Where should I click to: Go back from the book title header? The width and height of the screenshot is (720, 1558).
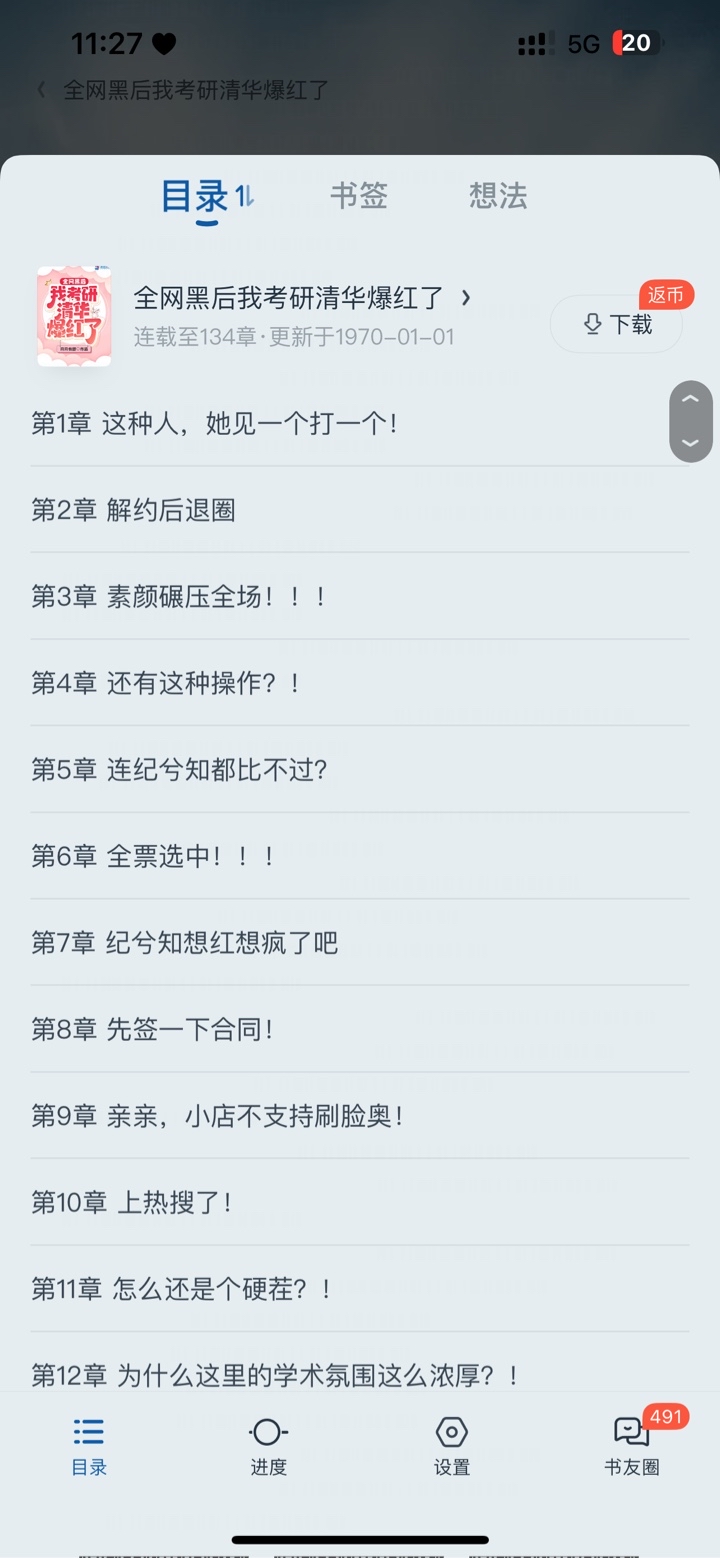(x=42, y=90)
